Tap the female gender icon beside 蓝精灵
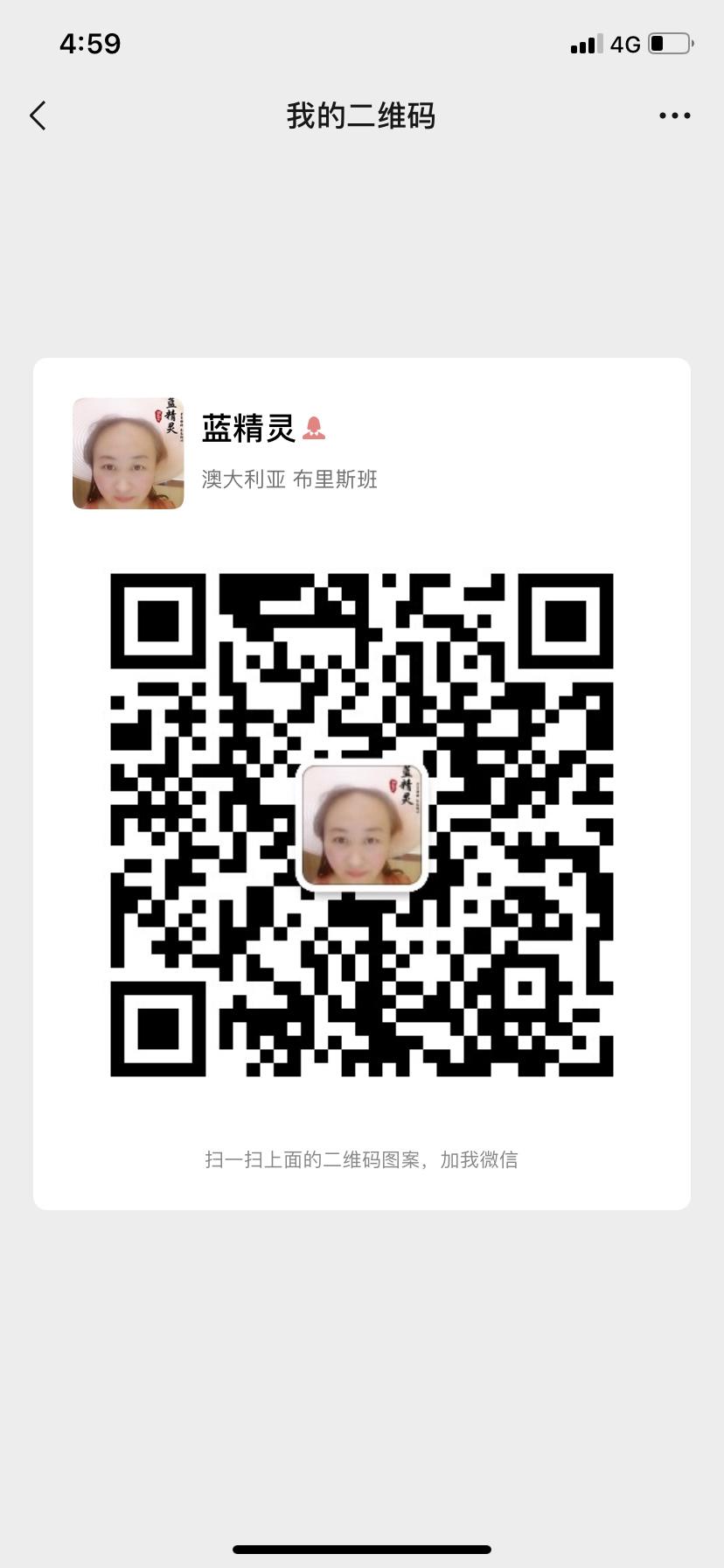724x1568 pixels. coord(316,425)
